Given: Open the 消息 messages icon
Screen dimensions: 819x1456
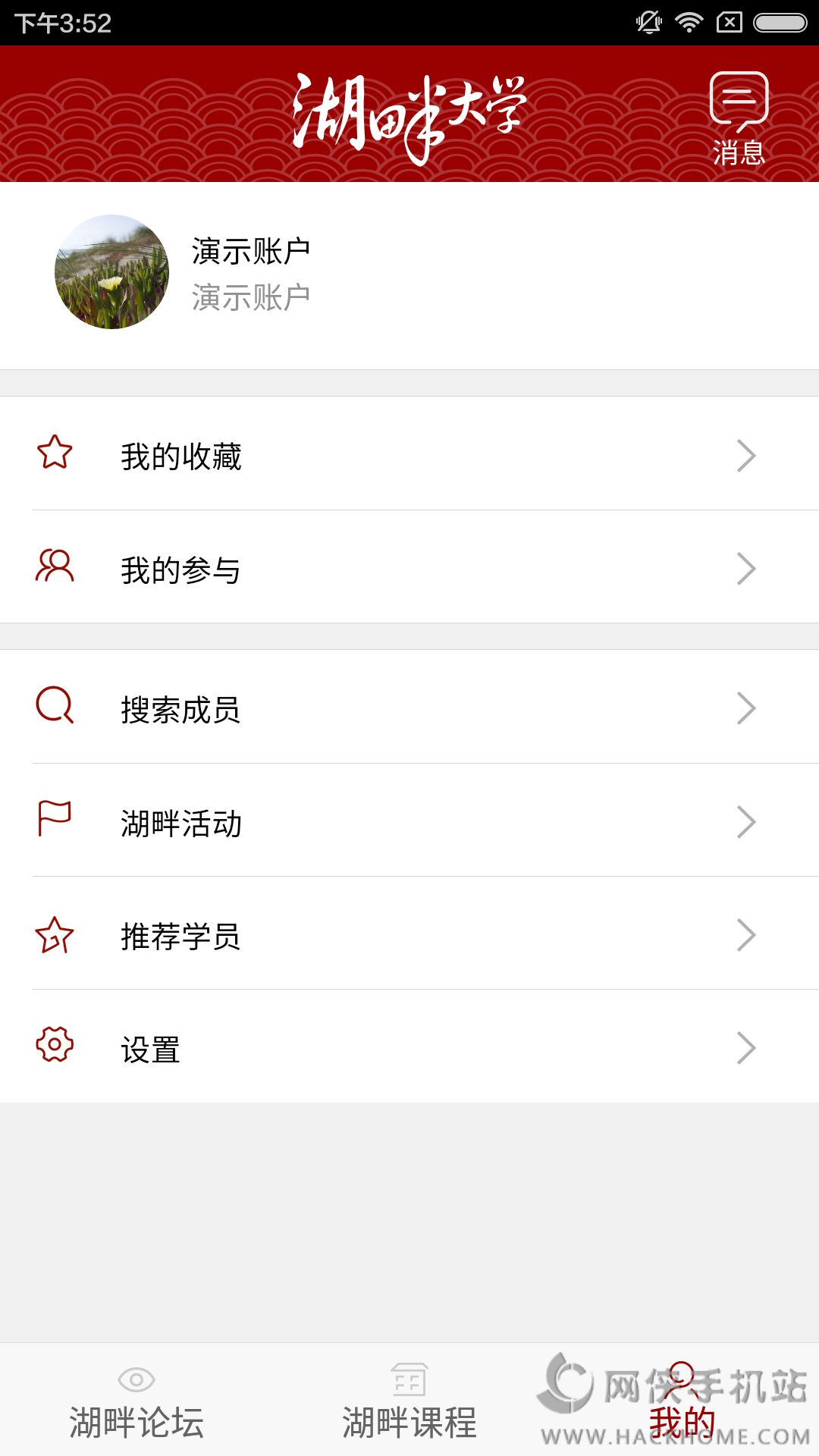Looking at the screenshot, I should (739, 119).
